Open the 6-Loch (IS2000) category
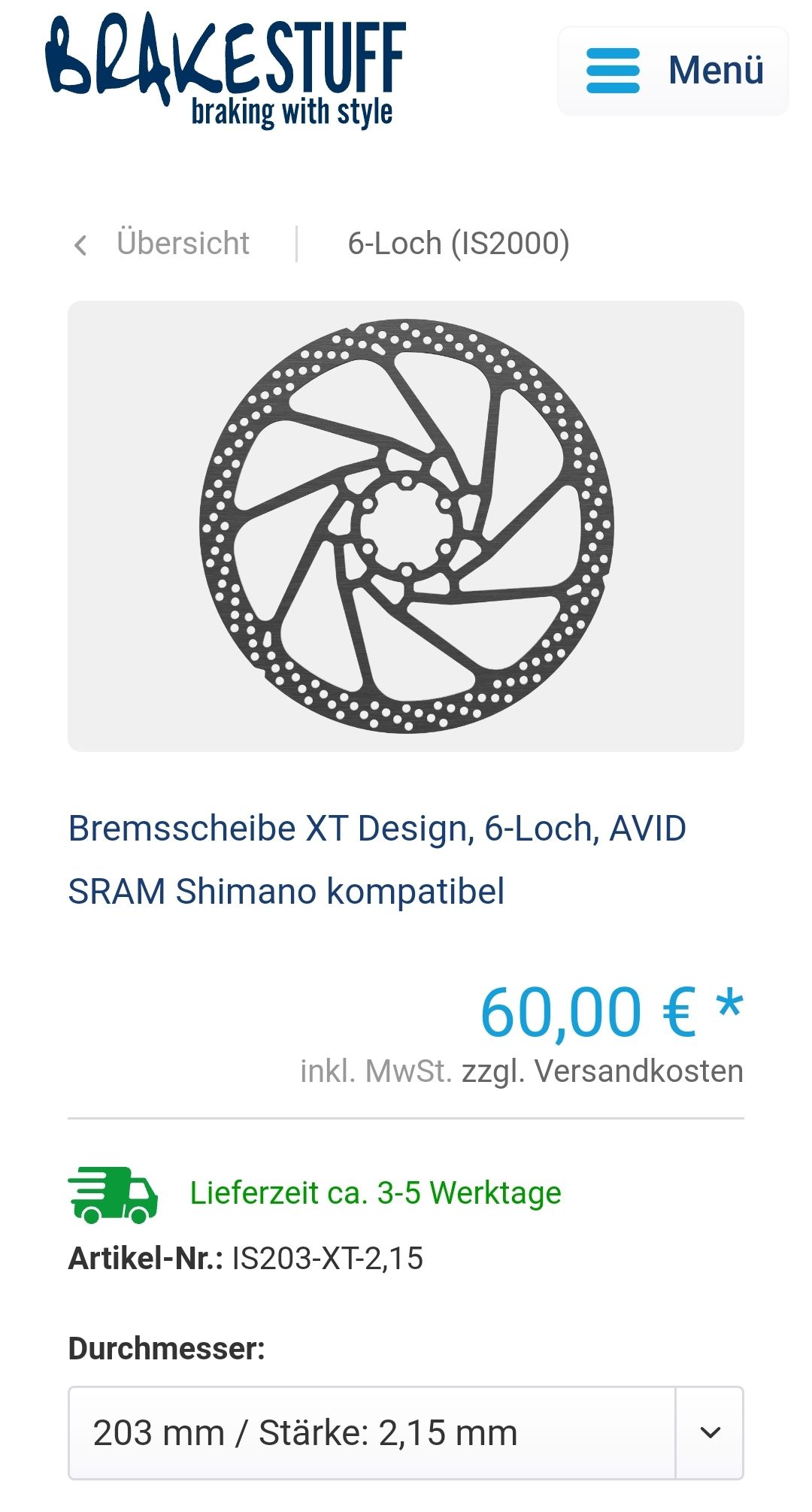 point(458,244)
